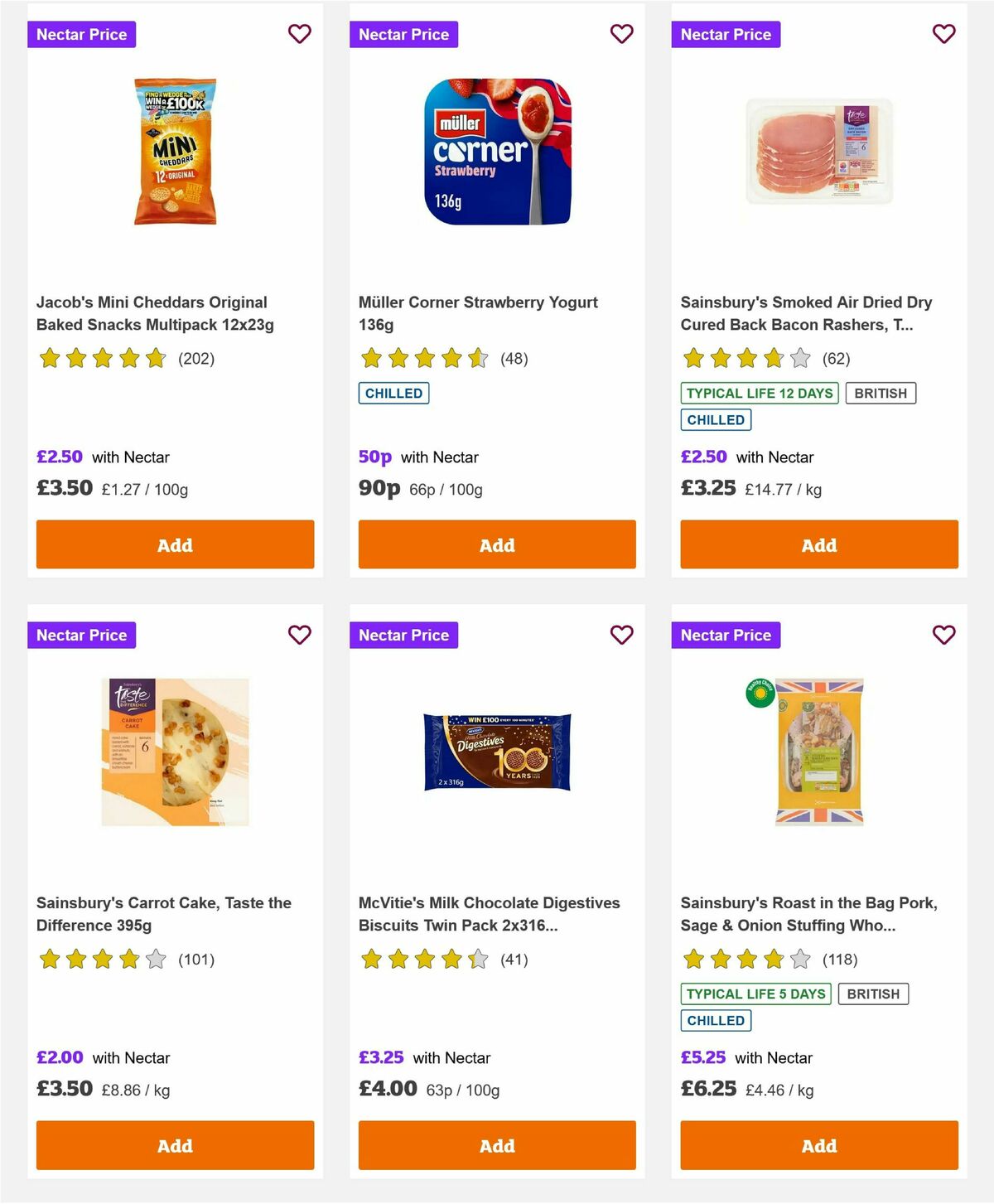Click the review count on the bacon product
The height and width of the screenshot is (1204, 994).
click(x=837, y=359)
